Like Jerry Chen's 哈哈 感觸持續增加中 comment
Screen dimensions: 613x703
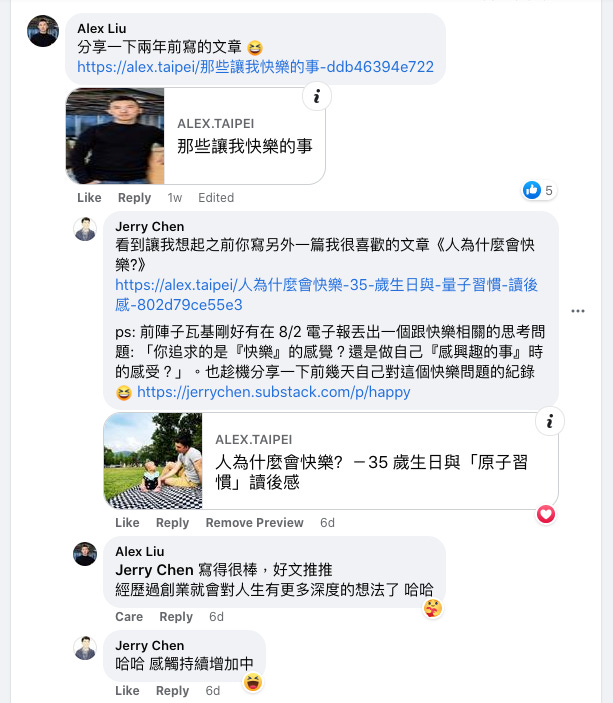(127, 691)
